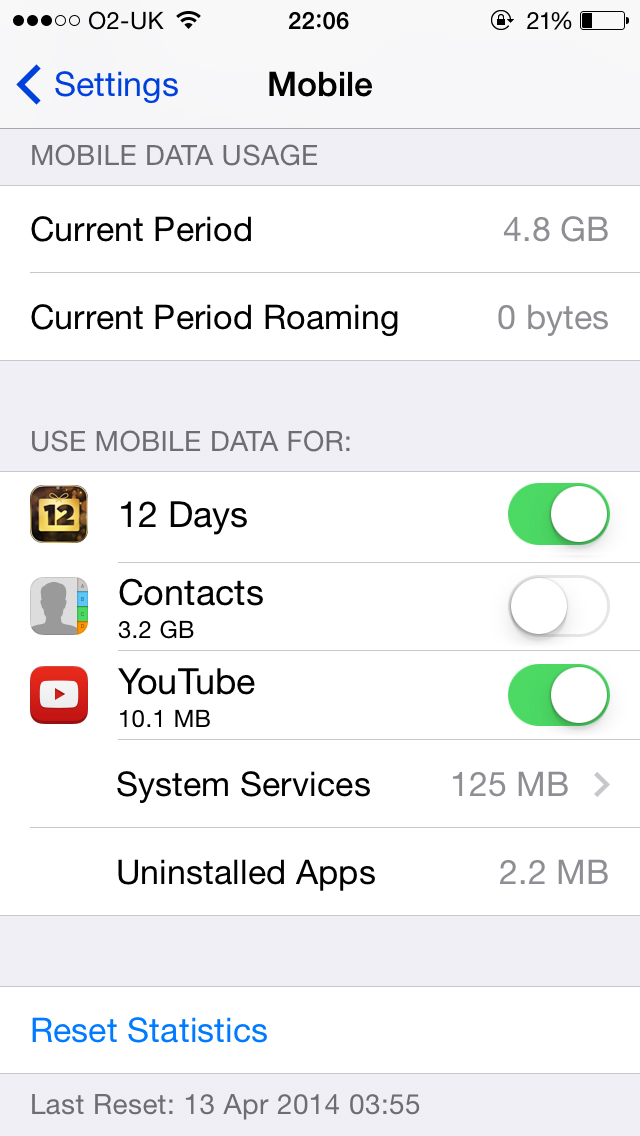This screenshot has width=640, height=1136.
Task: Enable mobile data for Contacts
Action: 558,605
